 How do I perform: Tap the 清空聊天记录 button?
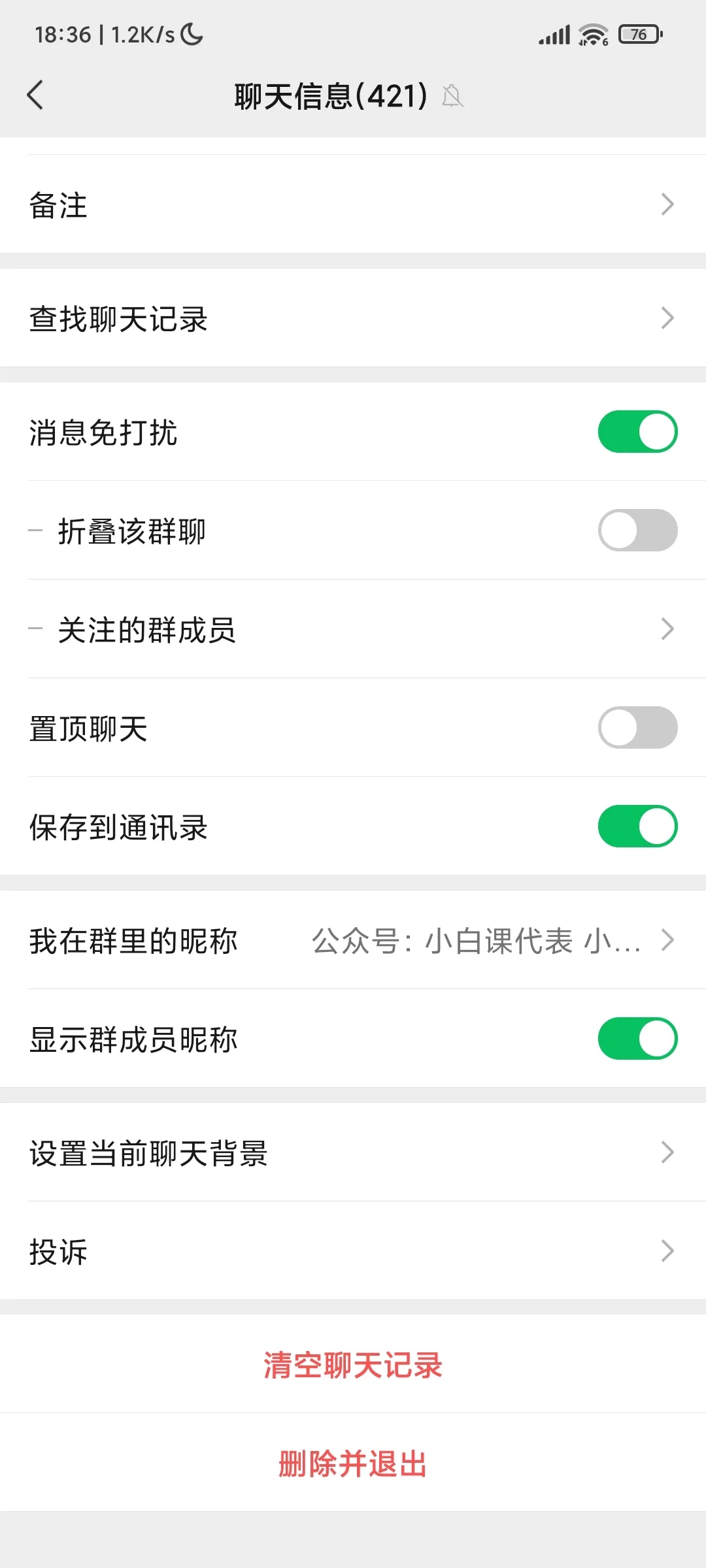coord(353,1365)
